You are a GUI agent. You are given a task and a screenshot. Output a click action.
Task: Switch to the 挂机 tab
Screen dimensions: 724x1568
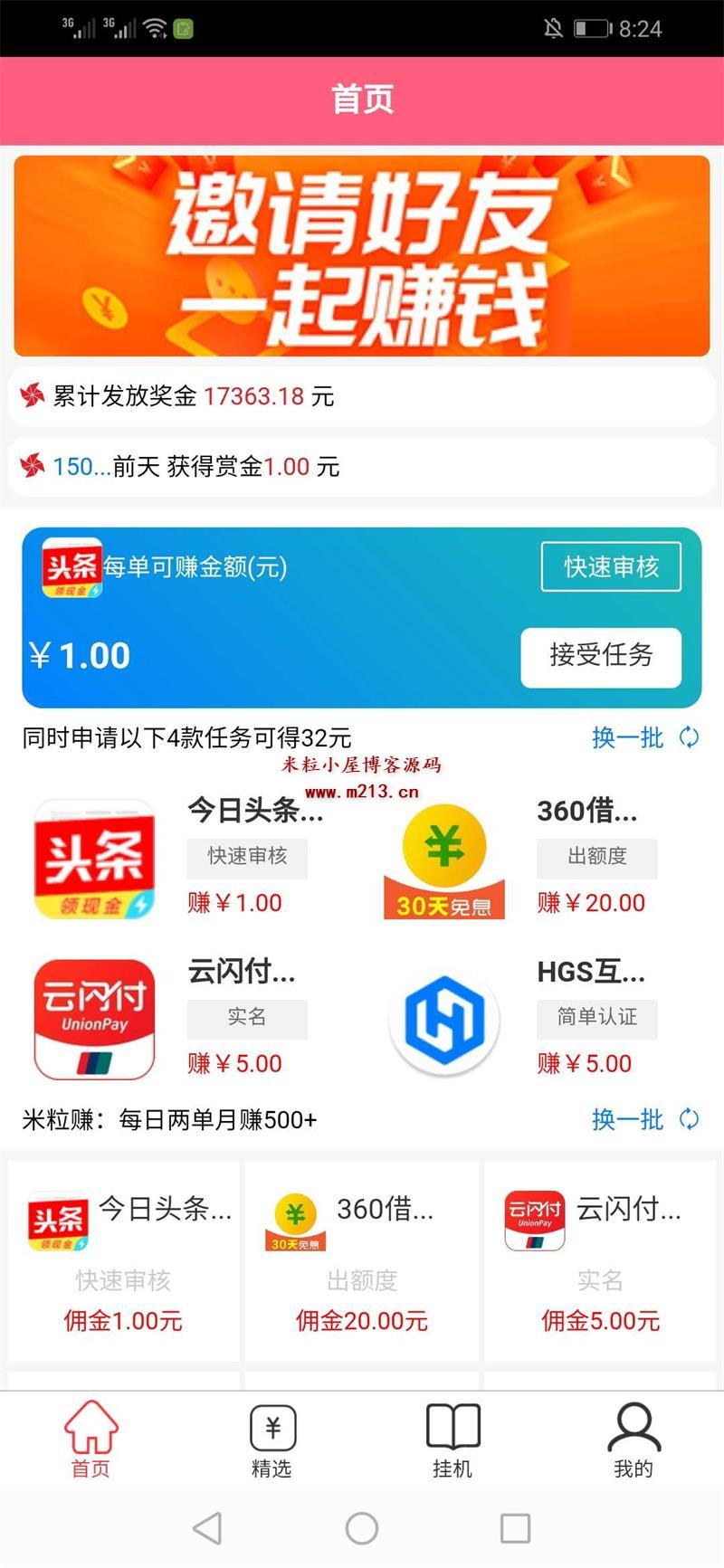click(x=452, y=1439)
